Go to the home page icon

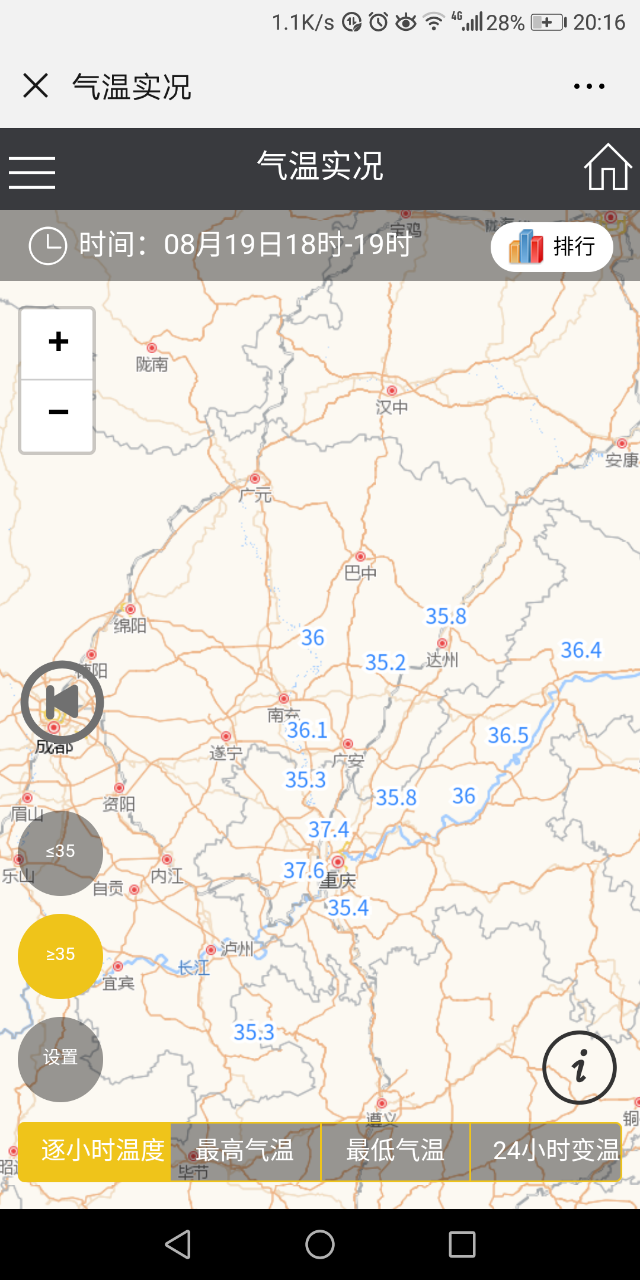click(607, 167)
